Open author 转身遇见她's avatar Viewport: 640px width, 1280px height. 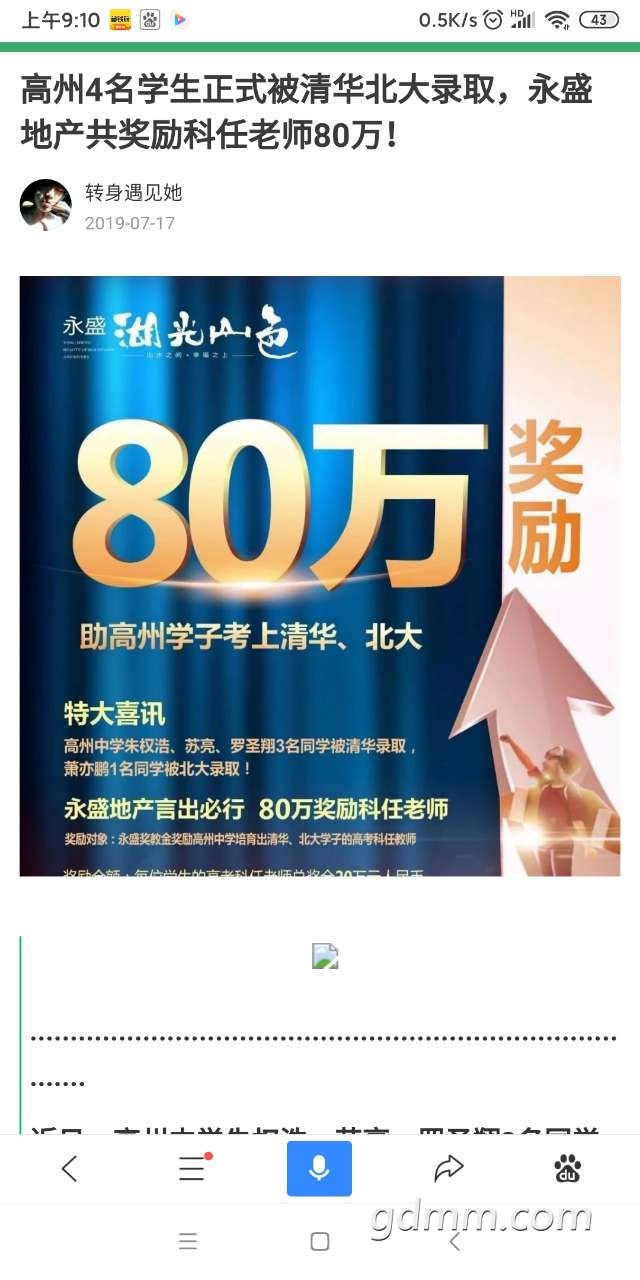tap(46, 205)
